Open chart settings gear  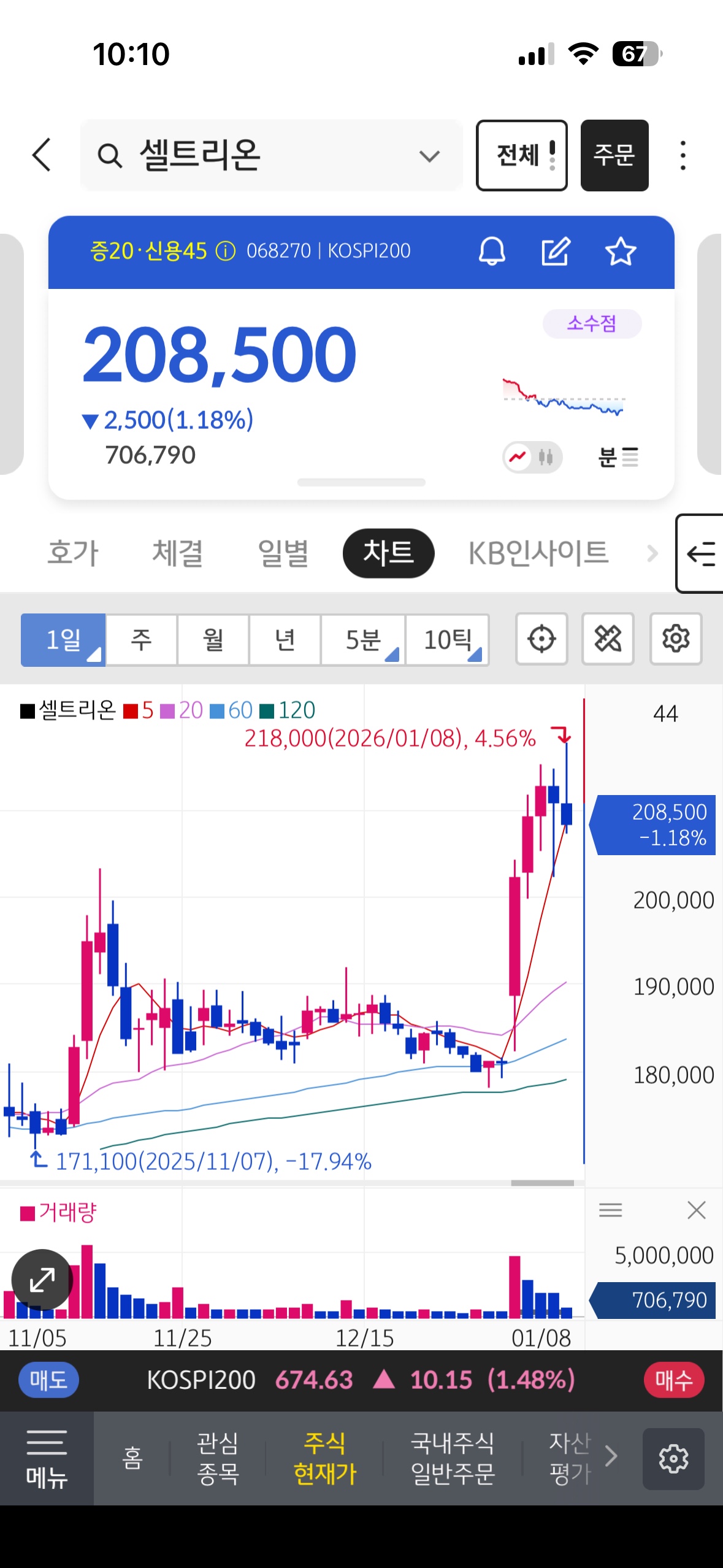(676, 639)
